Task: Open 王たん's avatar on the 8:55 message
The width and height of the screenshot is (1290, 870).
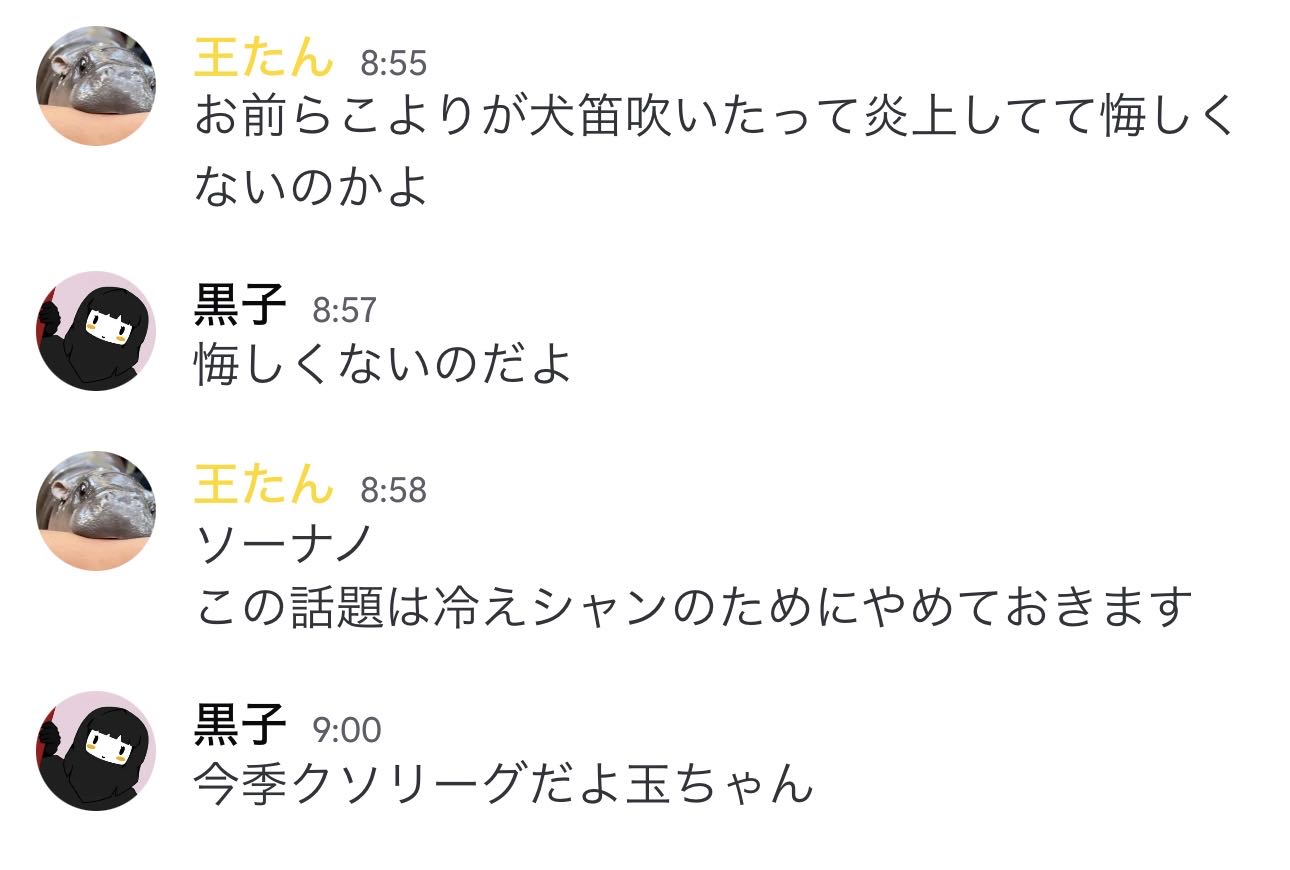Action: [x=96, y=86]
